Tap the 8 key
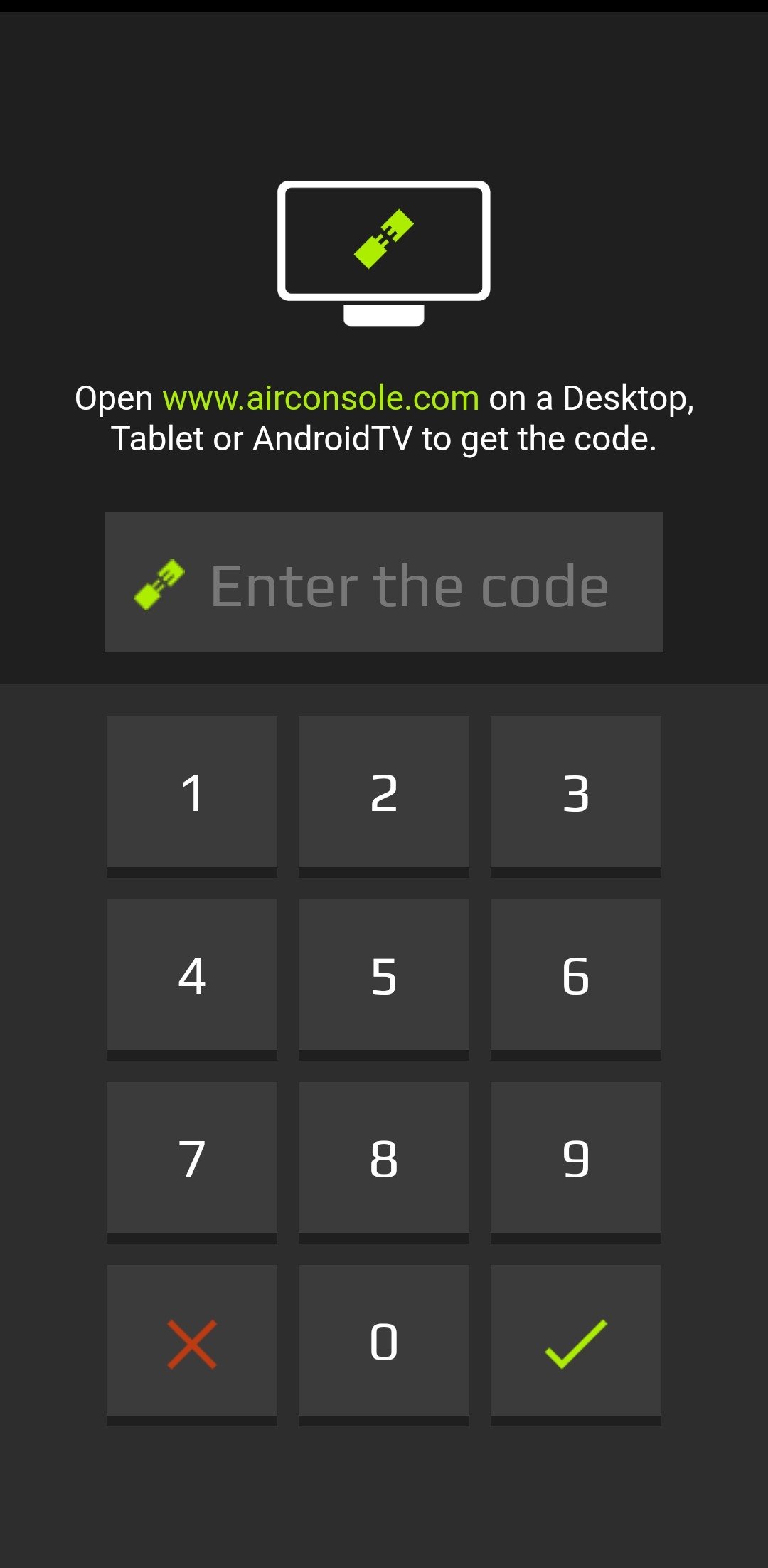This screenshot has width=768, height=1568. tap(384, 1162)
